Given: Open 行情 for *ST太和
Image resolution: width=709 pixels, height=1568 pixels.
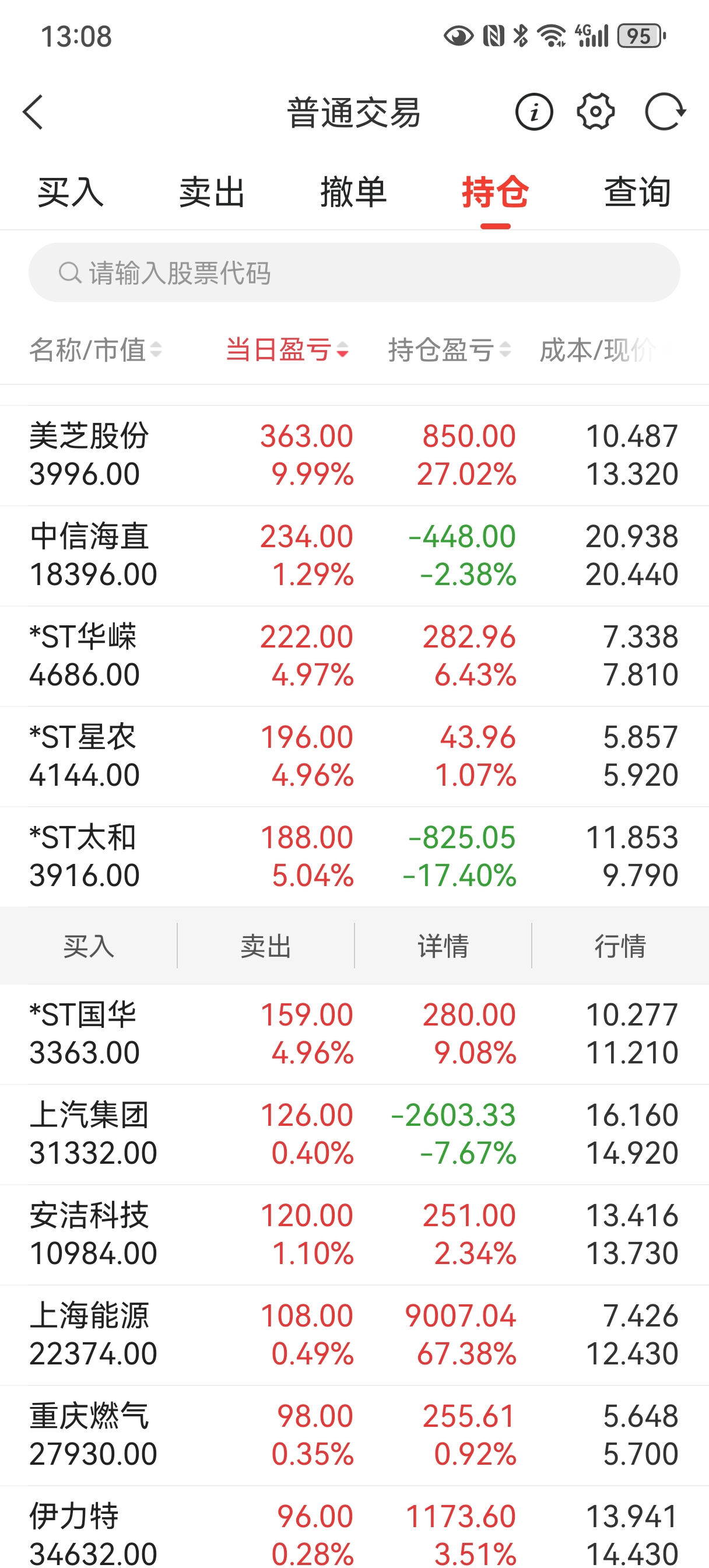Looking at the screenshot, I should point(620,946).
